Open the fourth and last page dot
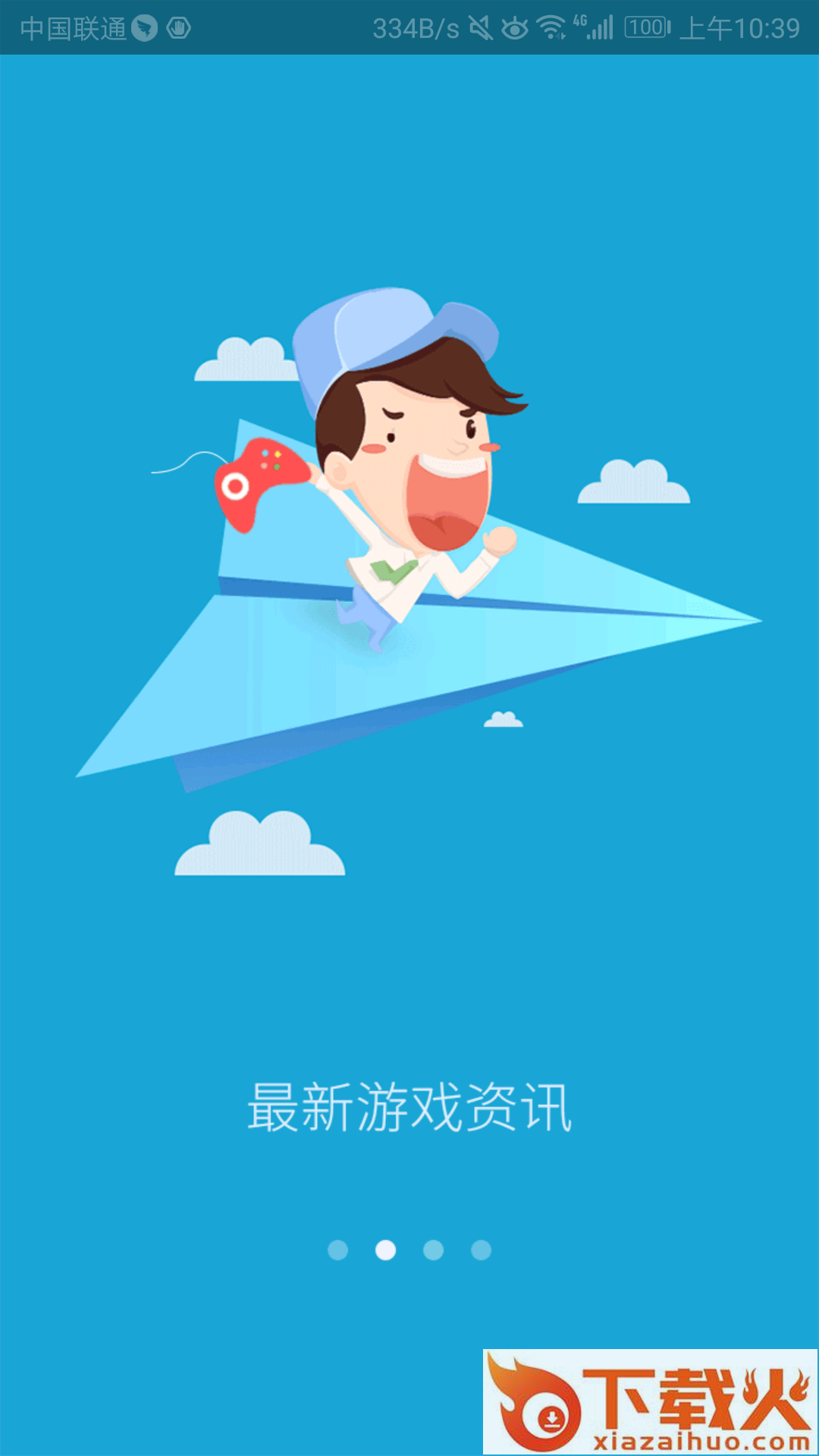The image size is (819, 1456). [482, 1250]
